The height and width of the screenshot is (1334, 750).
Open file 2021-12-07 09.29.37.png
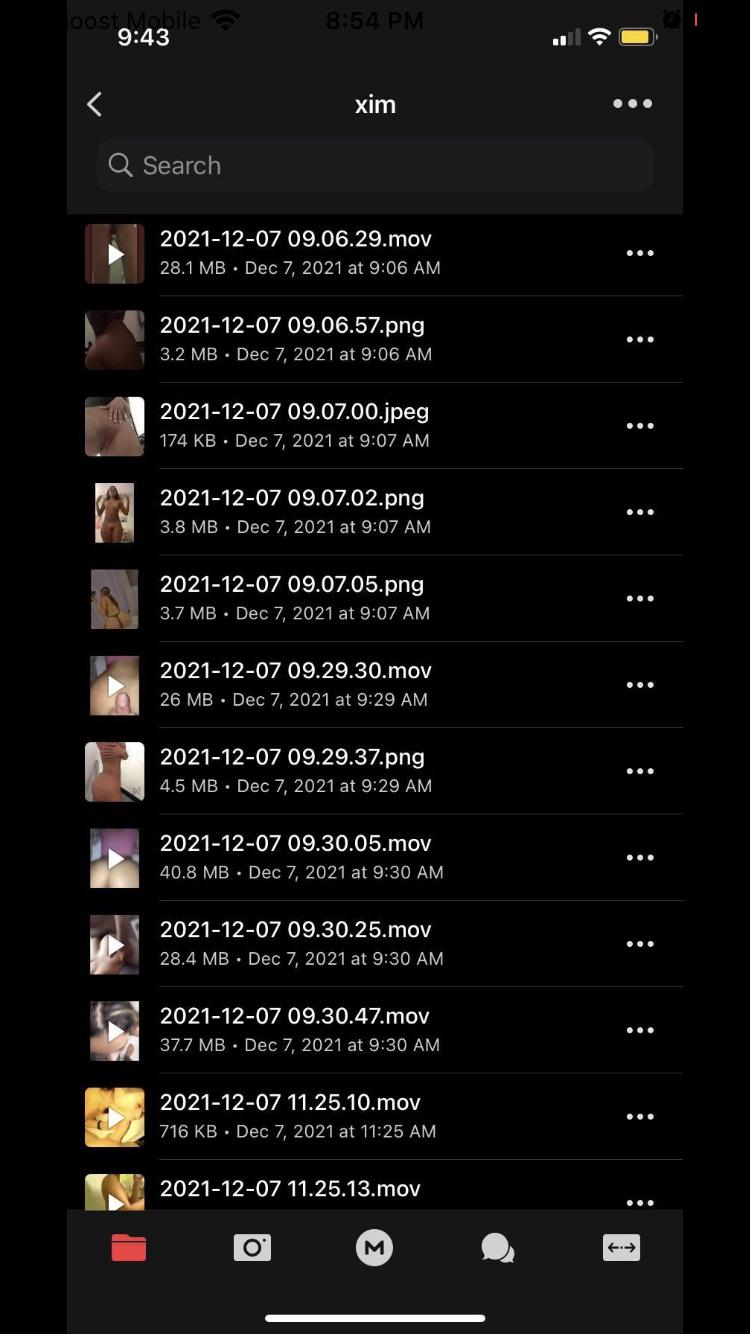point(292,770)
